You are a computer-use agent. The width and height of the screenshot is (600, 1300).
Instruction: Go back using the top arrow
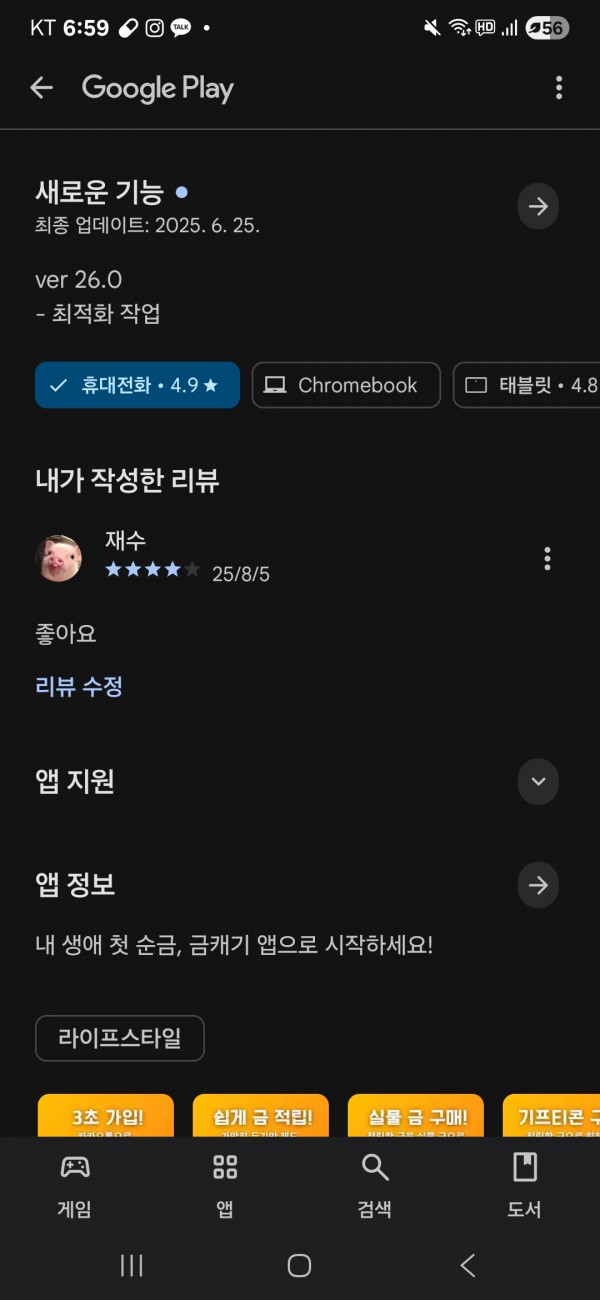41,88
